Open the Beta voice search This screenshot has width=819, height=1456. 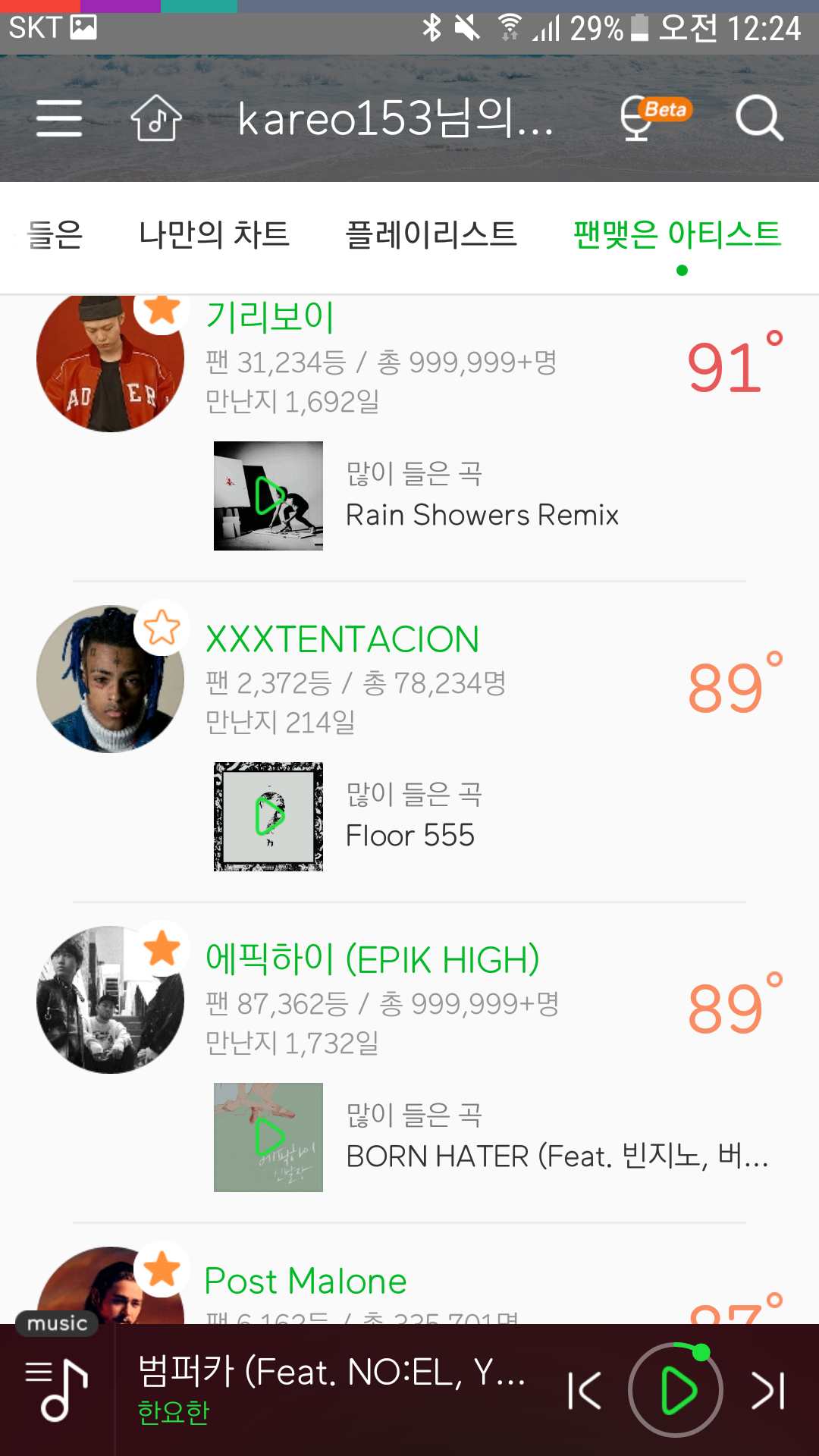[654, 118]
